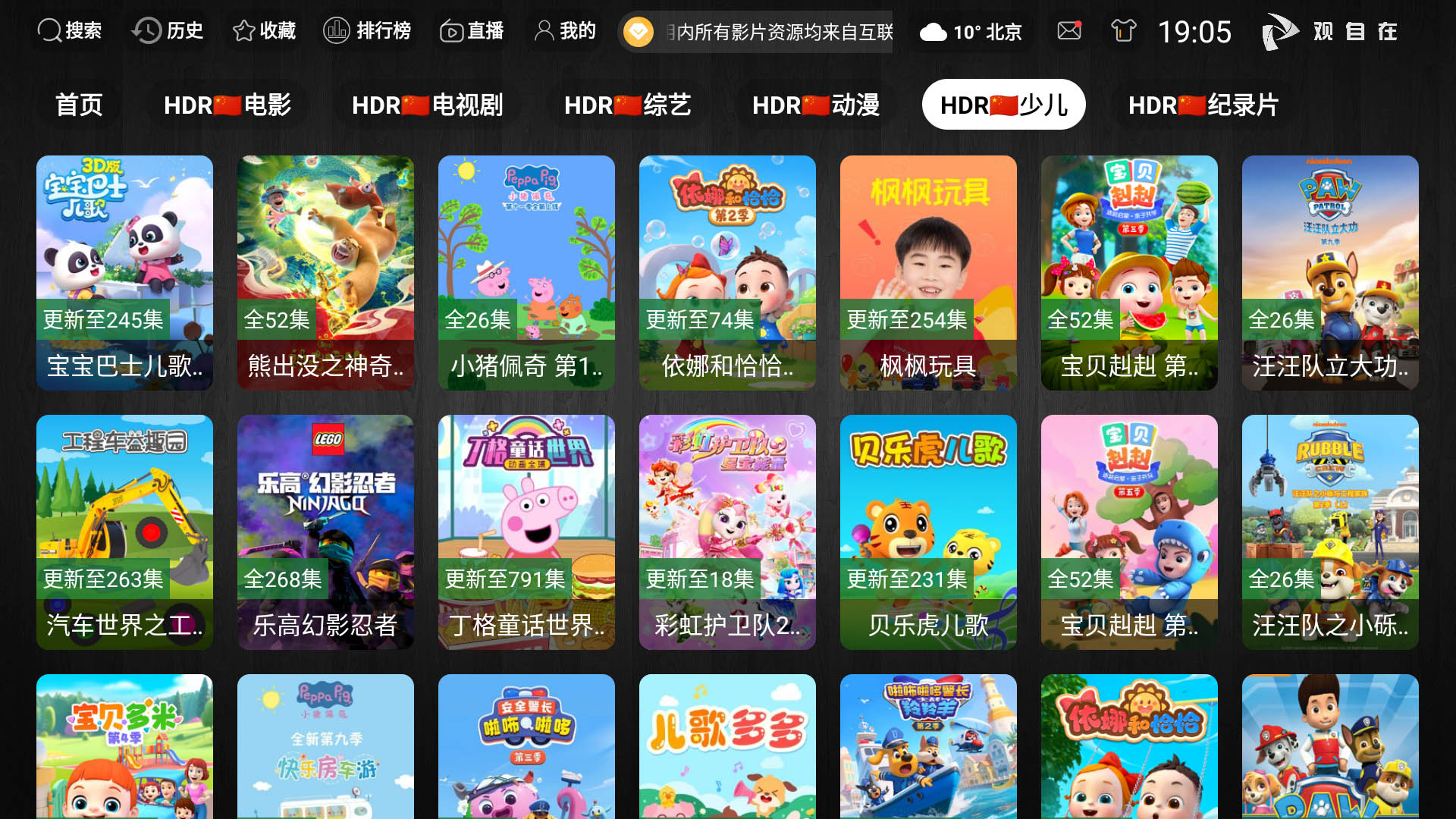The width and height of the screenshot is (1456, 819).
Task: Switch to the HDR电影 tab
Action: click(x=227, y=105)
